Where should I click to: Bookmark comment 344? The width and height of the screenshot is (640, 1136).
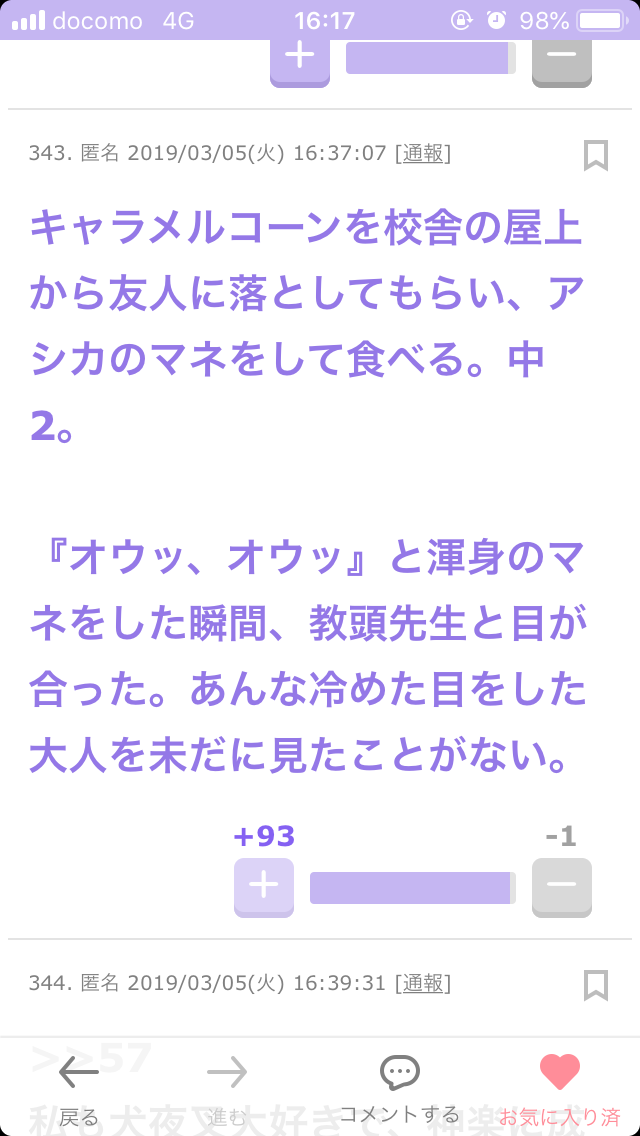click(596, 985)
